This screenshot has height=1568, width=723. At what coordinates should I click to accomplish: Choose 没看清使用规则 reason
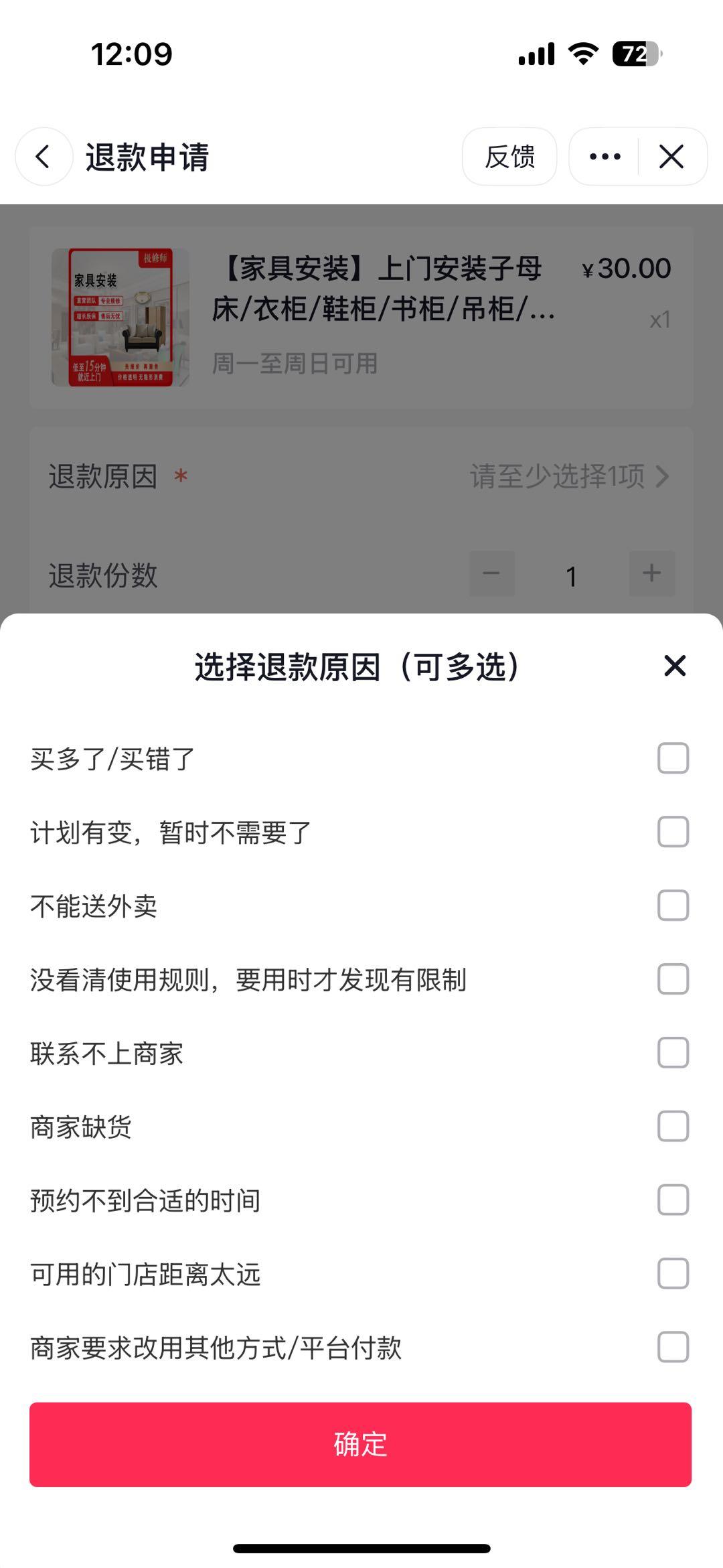pyautogui.click(x=673, y=979)
